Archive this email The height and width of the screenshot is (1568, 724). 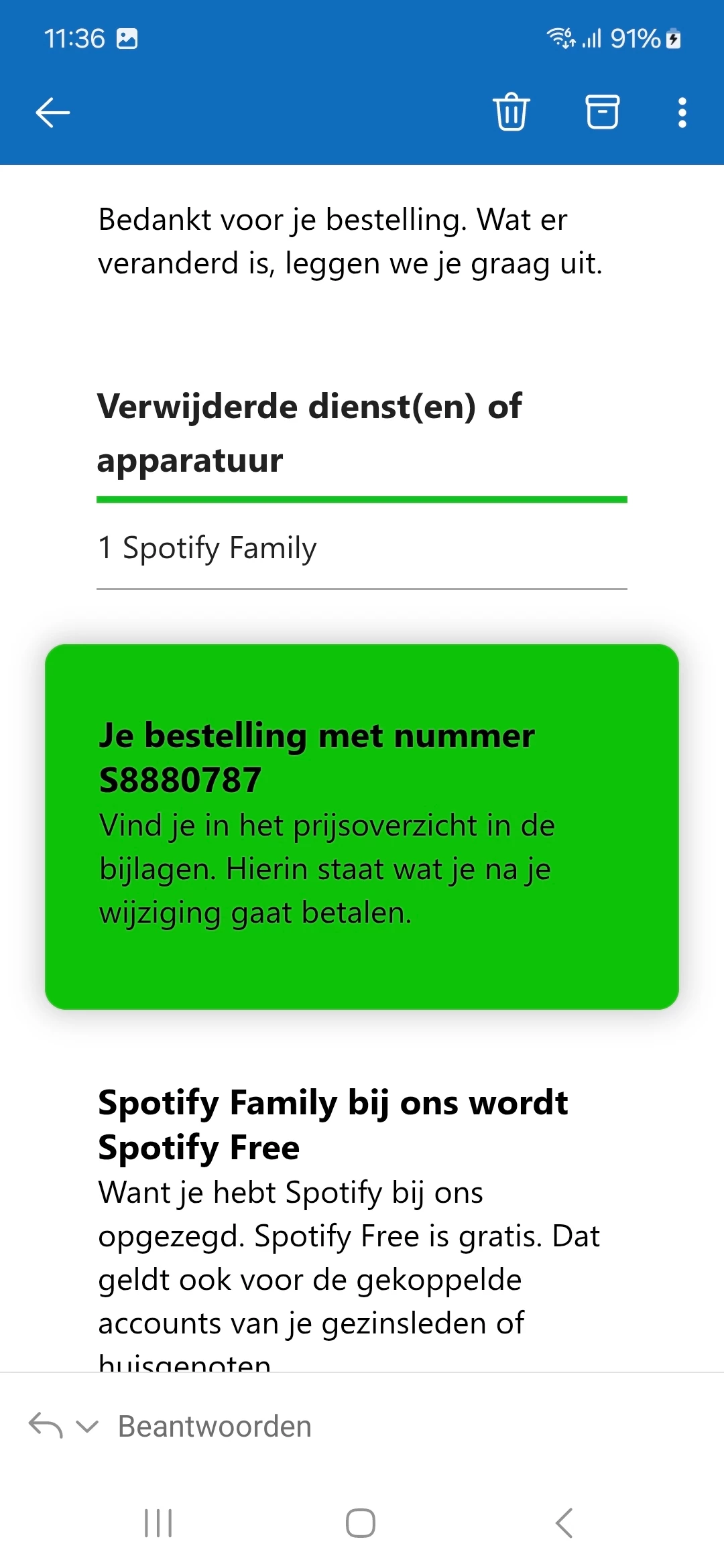[x=602, y=111]
